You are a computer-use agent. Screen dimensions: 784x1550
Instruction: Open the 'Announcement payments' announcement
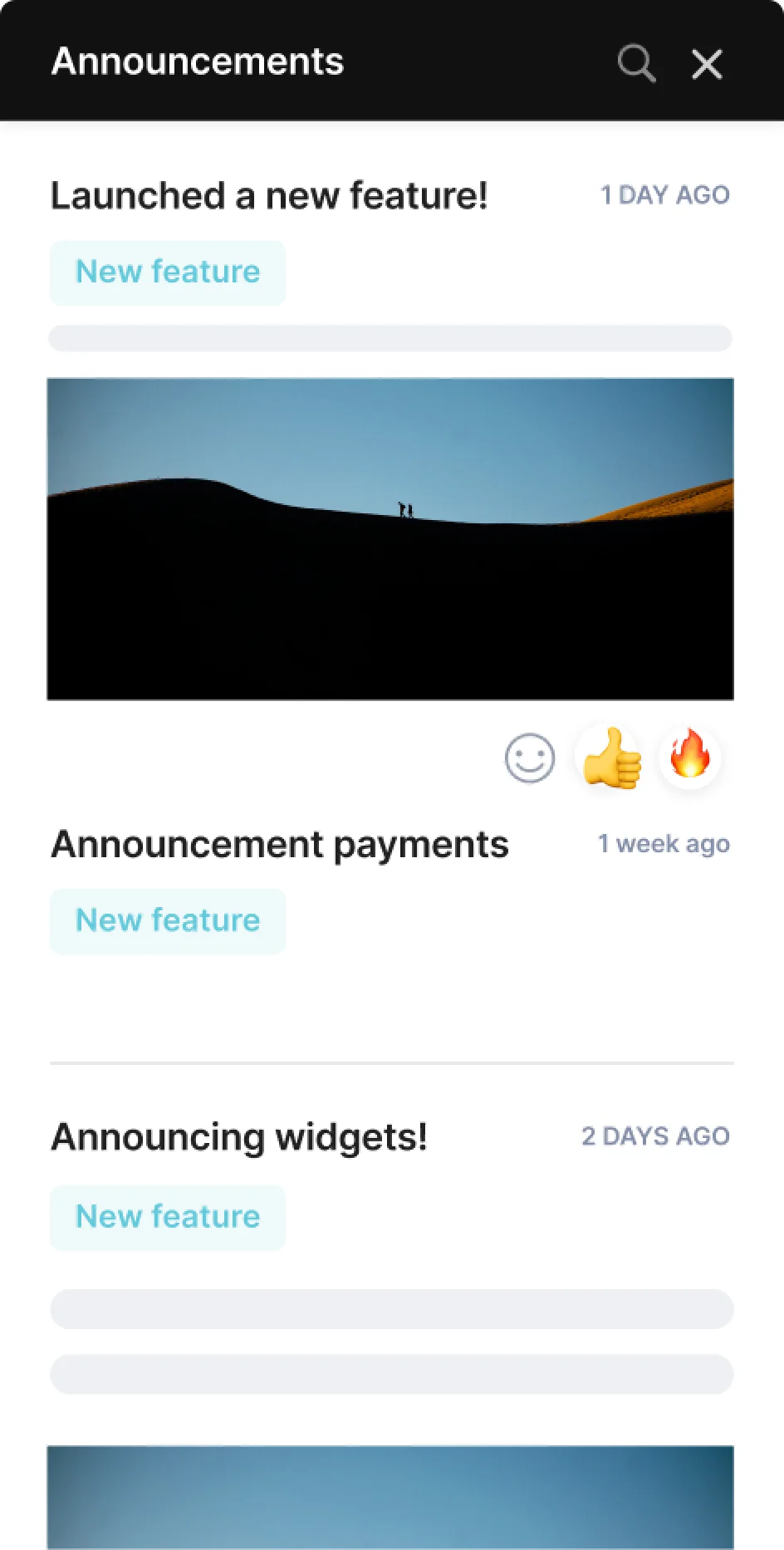point(279,844)
